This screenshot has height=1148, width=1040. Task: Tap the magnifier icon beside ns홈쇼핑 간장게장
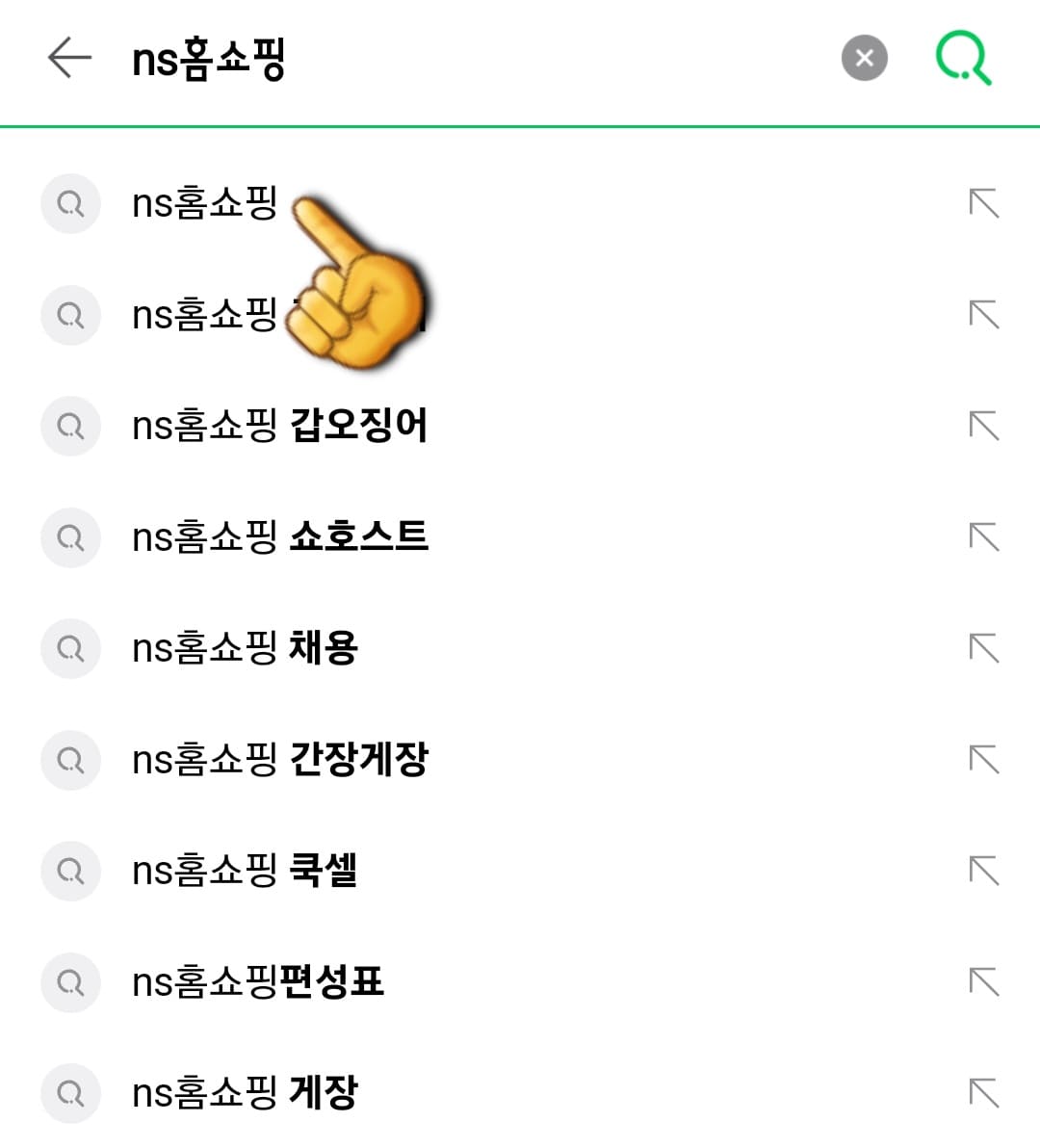point(69,760)
